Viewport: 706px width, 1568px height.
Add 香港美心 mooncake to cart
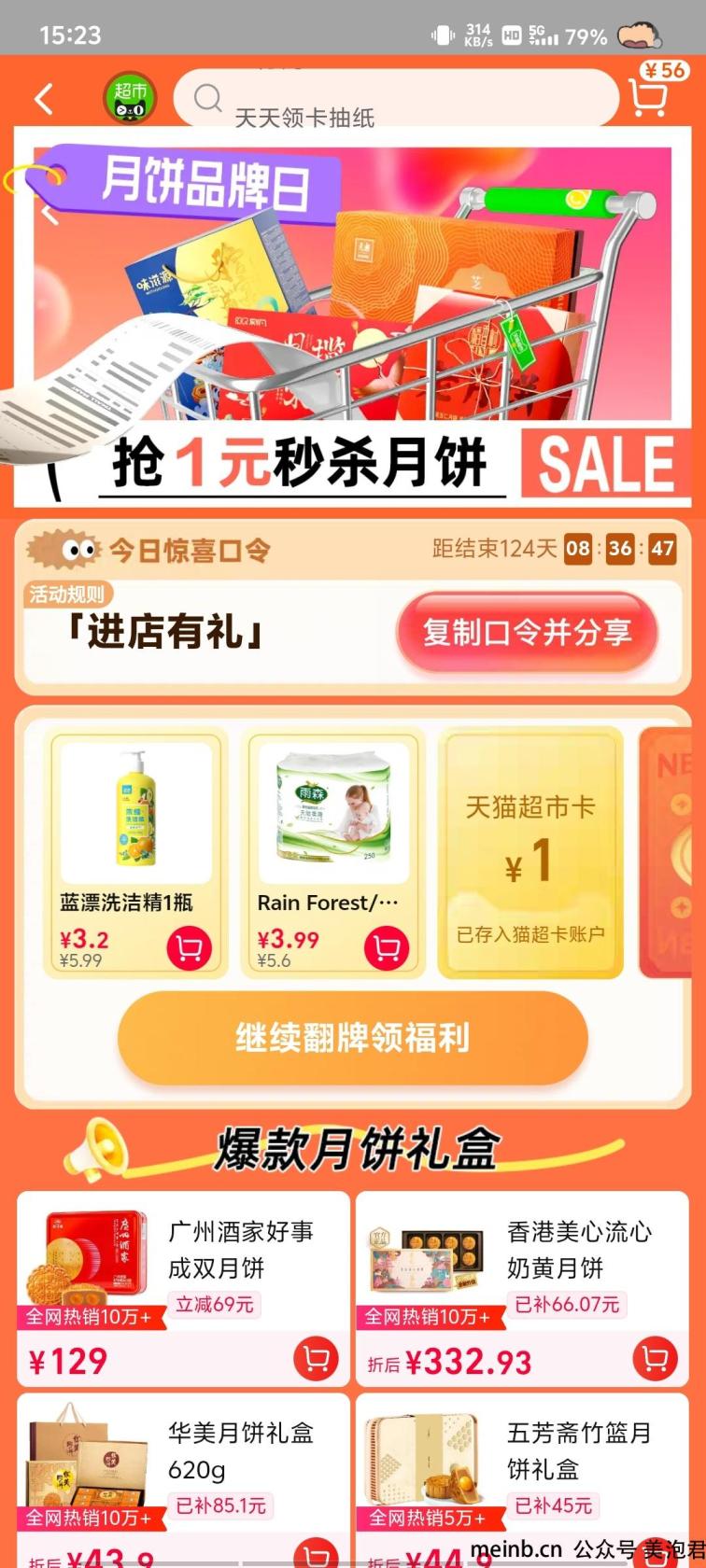[656, 1359]
